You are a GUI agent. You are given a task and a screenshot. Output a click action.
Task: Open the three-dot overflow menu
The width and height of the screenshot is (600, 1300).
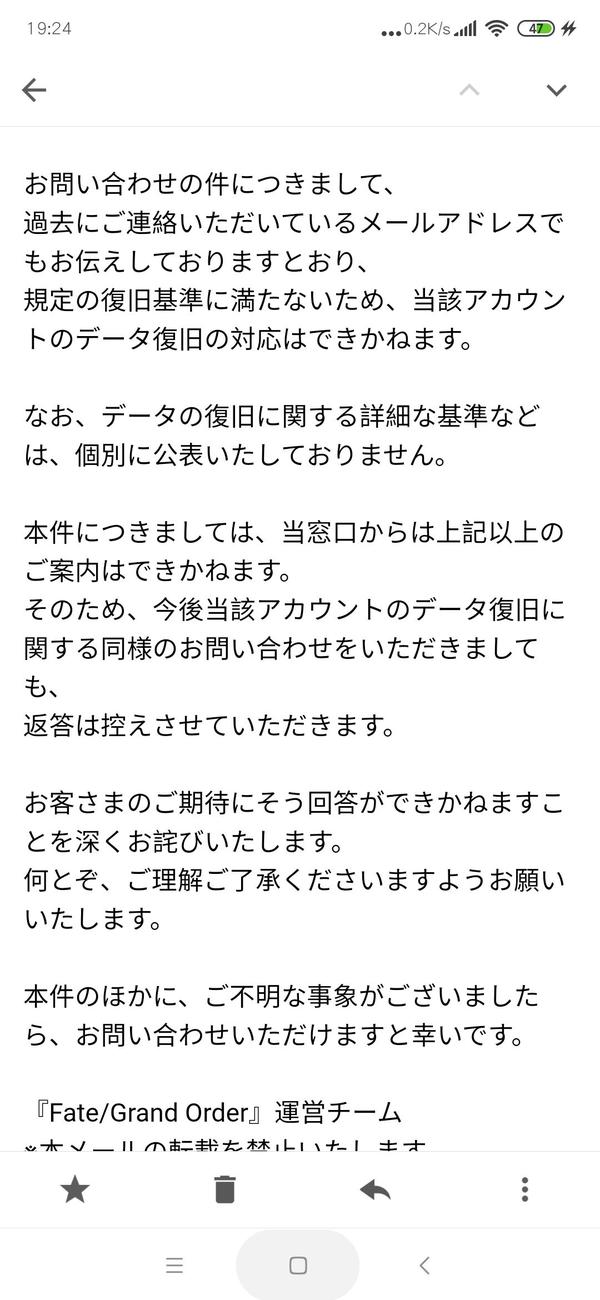pyautogui.click(x=525, y=1189)
